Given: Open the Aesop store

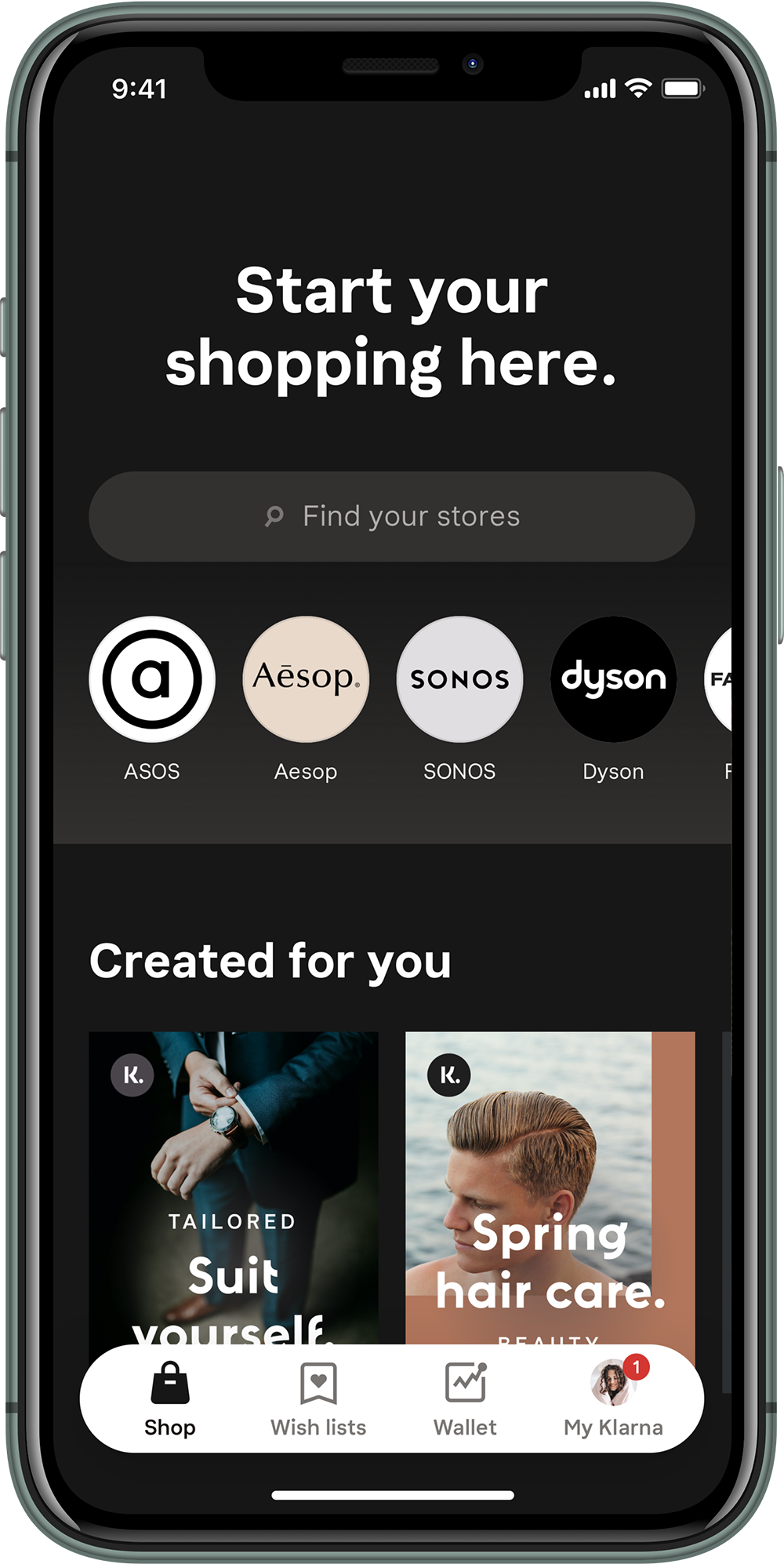Looking at the screenshot, I should tap(306, 679).
